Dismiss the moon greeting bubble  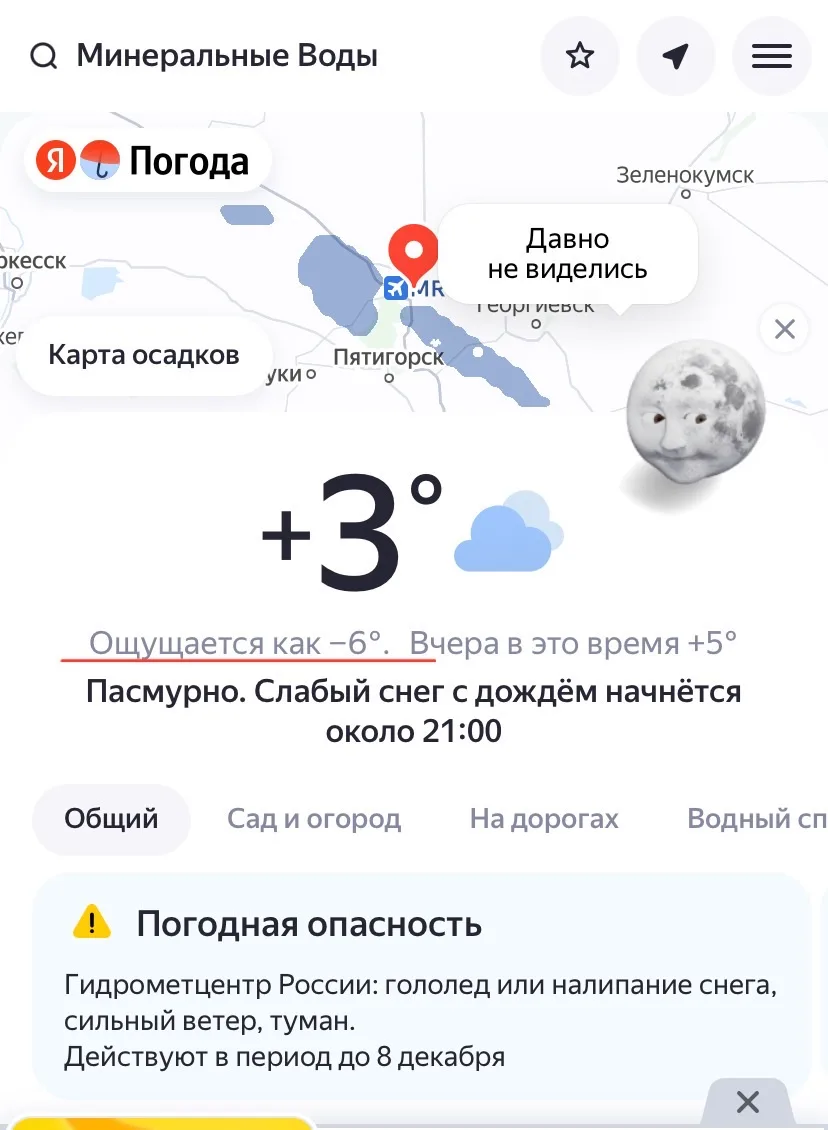click(785, 328)
